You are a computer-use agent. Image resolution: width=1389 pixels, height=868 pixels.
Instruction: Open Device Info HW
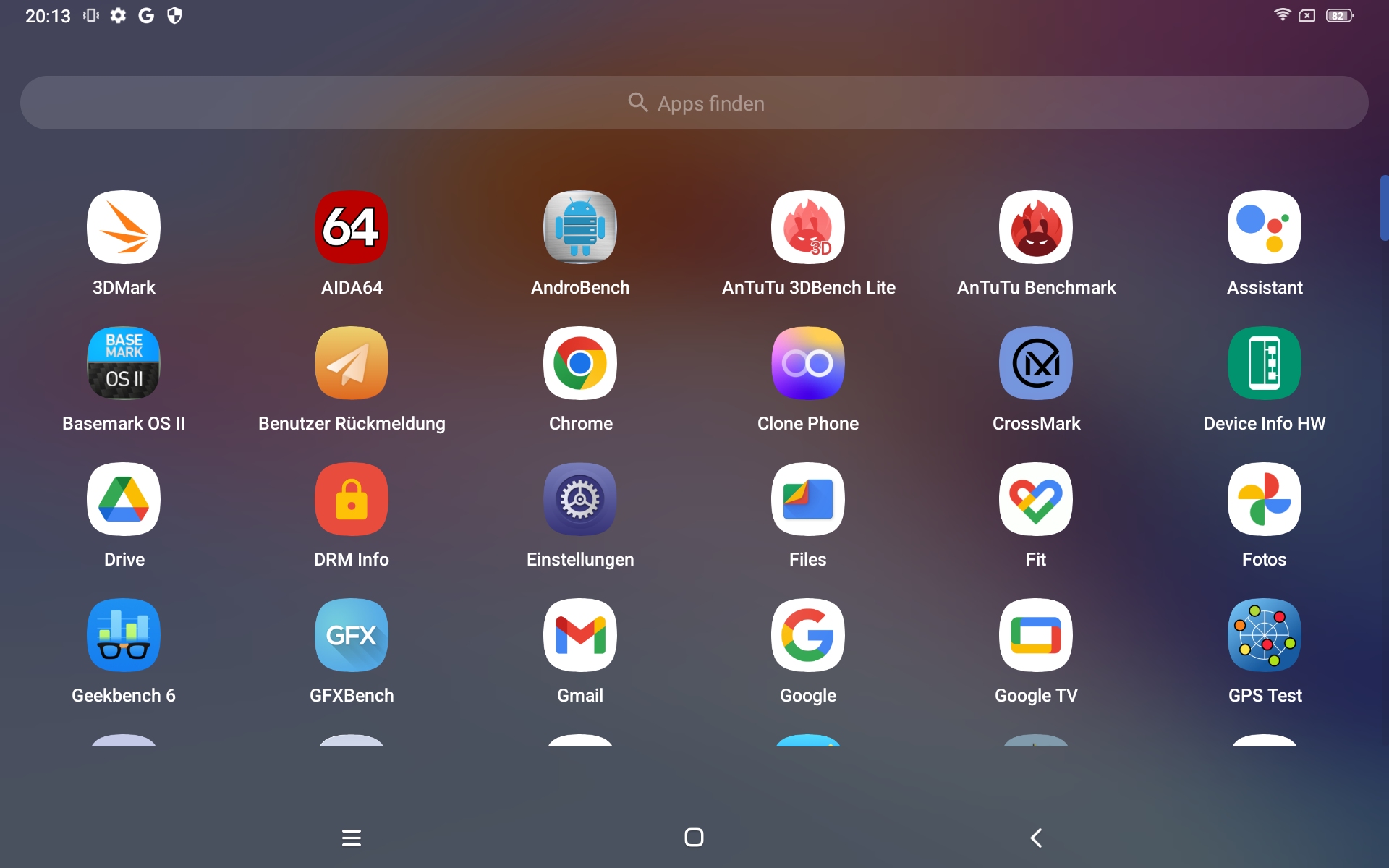coord(1264,364)
